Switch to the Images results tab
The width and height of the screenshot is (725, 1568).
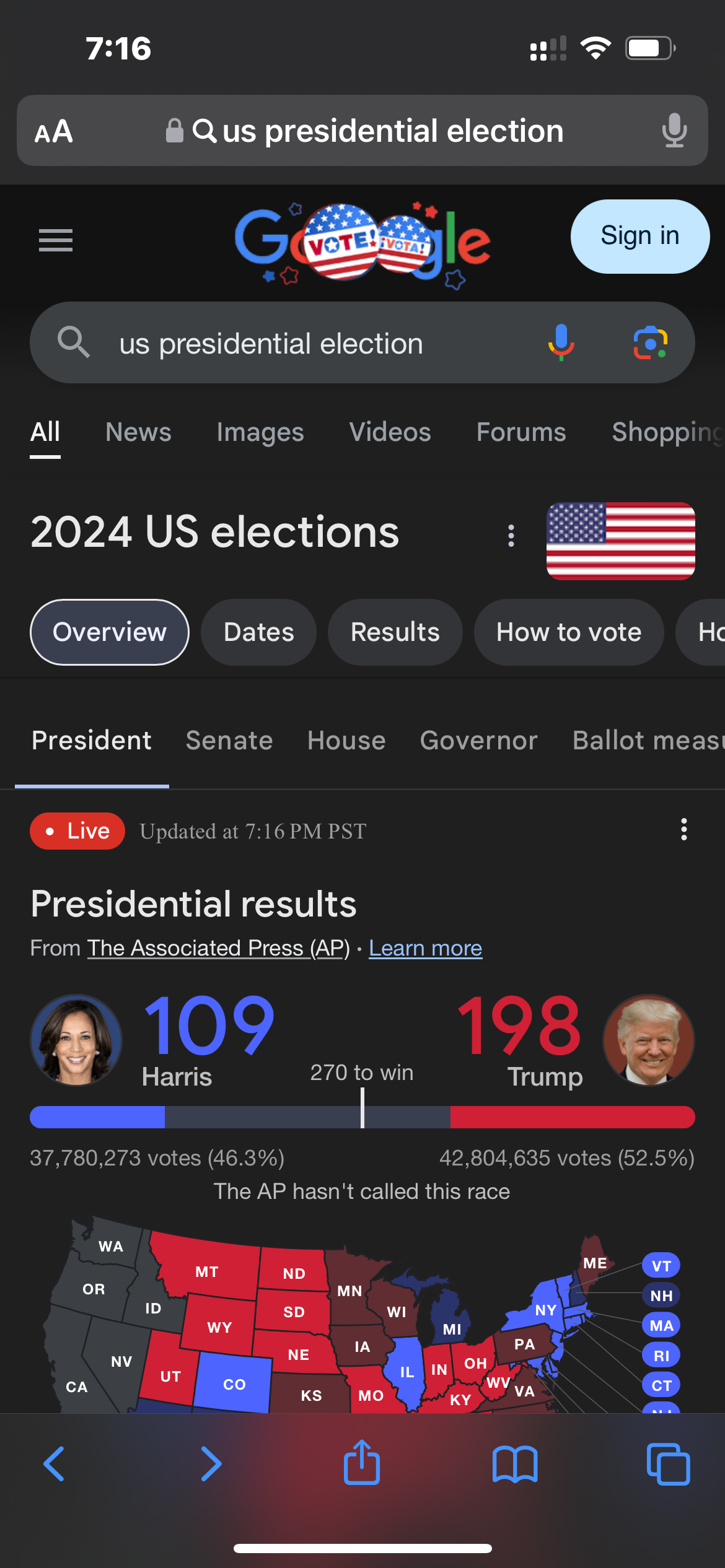click(260, 432)
